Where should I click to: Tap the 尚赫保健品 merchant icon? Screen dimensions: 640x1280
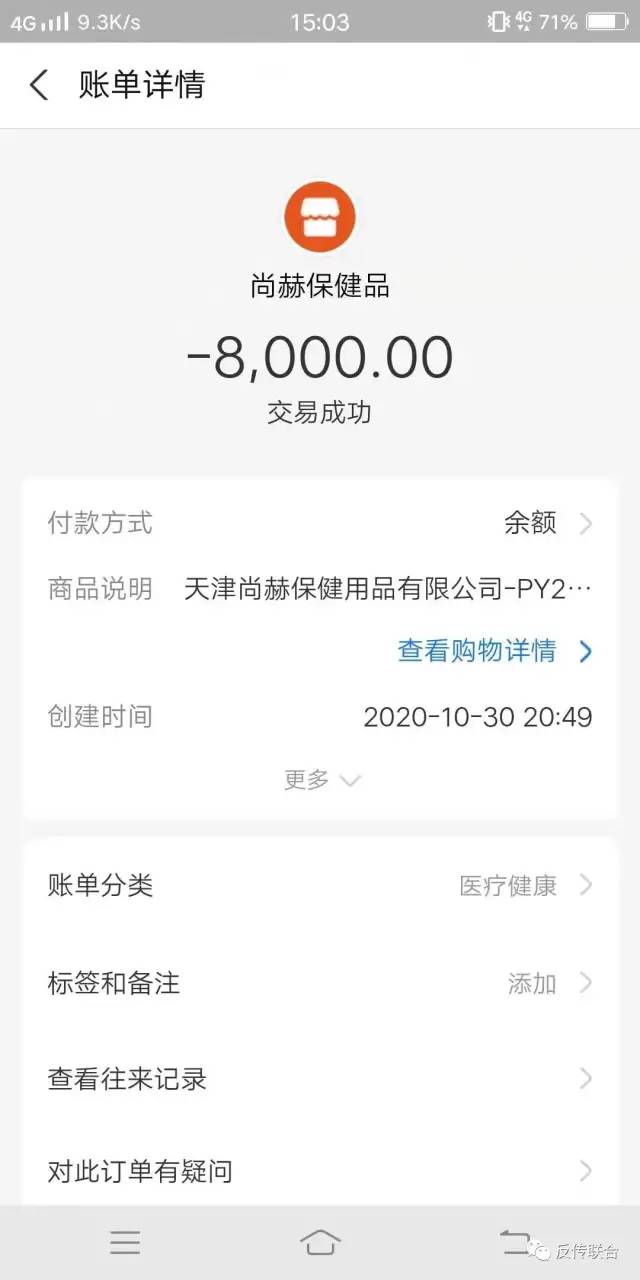click(x=320, y=217)
